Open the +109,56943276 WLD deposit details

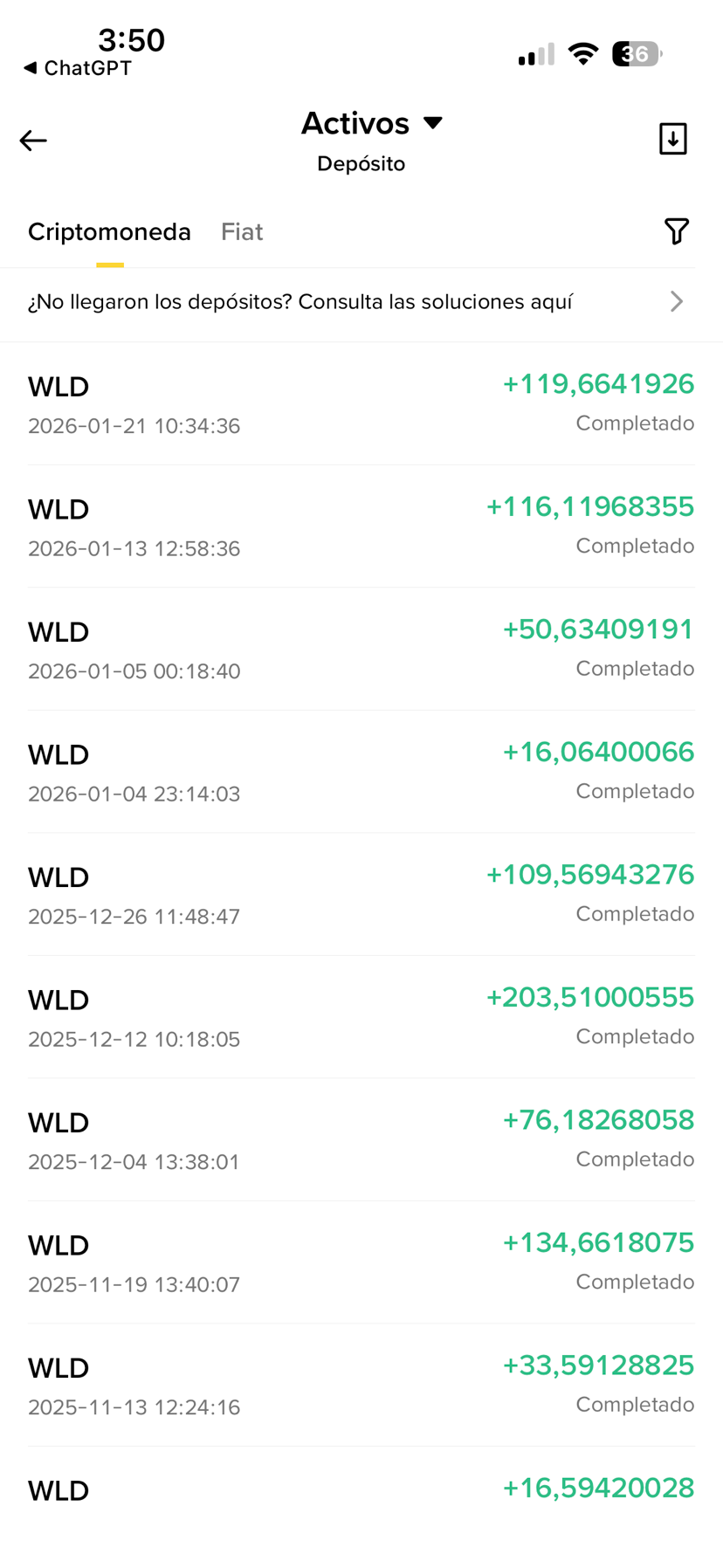click(361, 895)
